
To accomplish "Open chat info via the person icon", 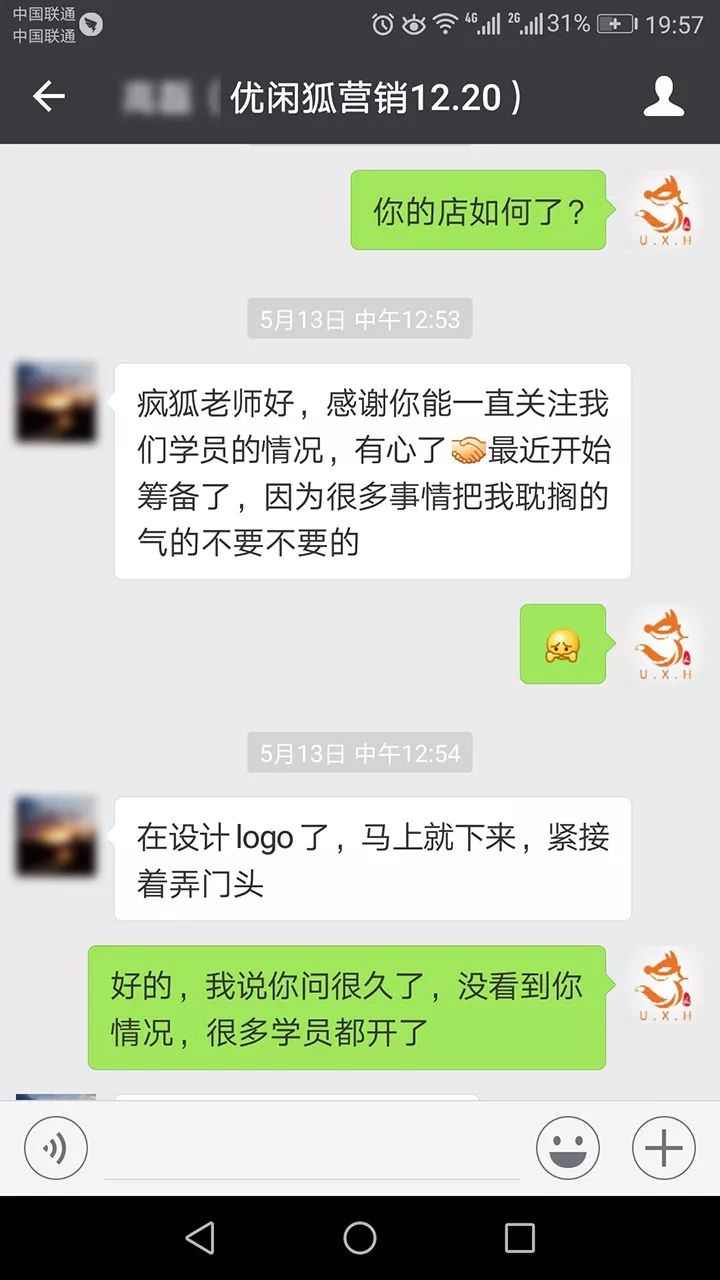I will coord(663,97).
